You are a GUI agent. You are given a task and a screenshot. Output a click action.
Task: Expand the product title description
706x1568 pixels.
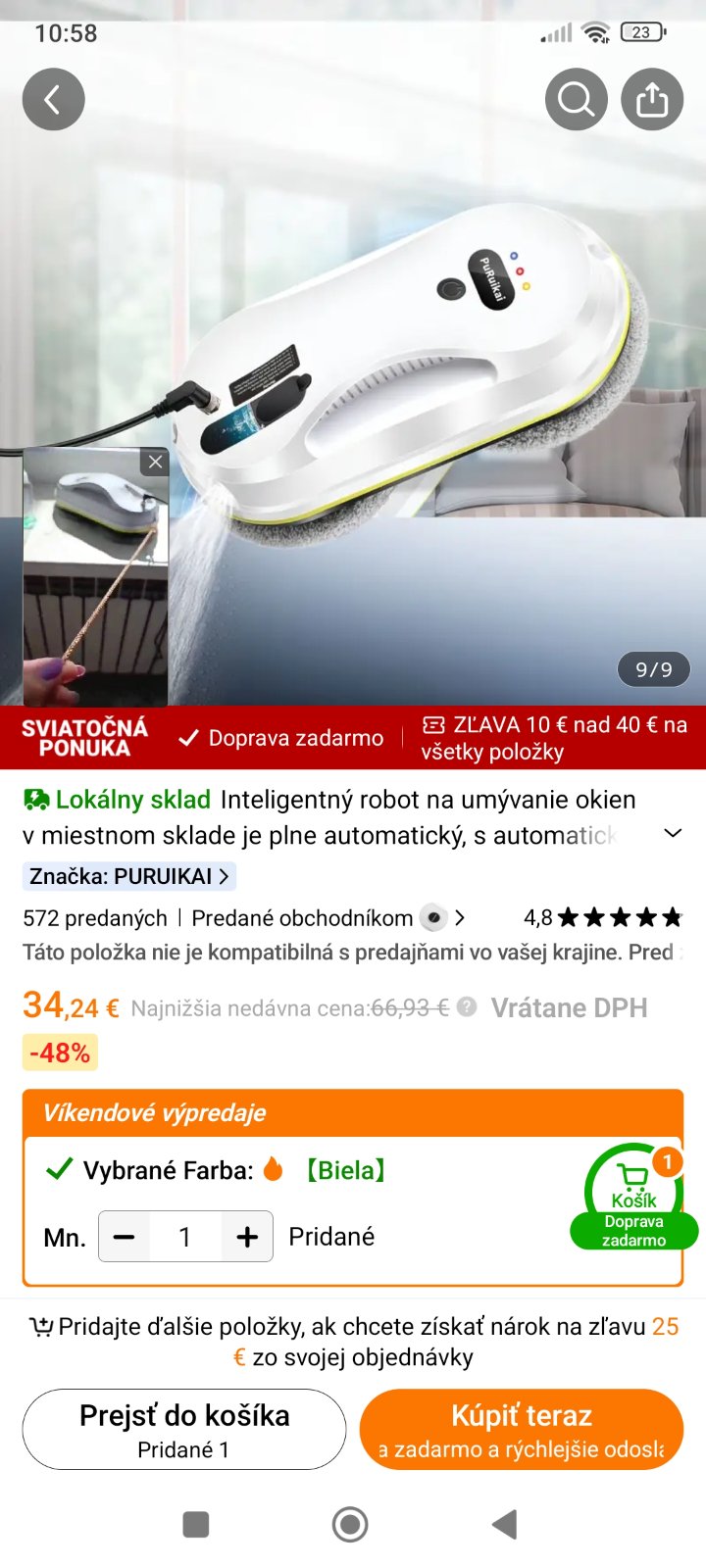[x=673, y=833]
